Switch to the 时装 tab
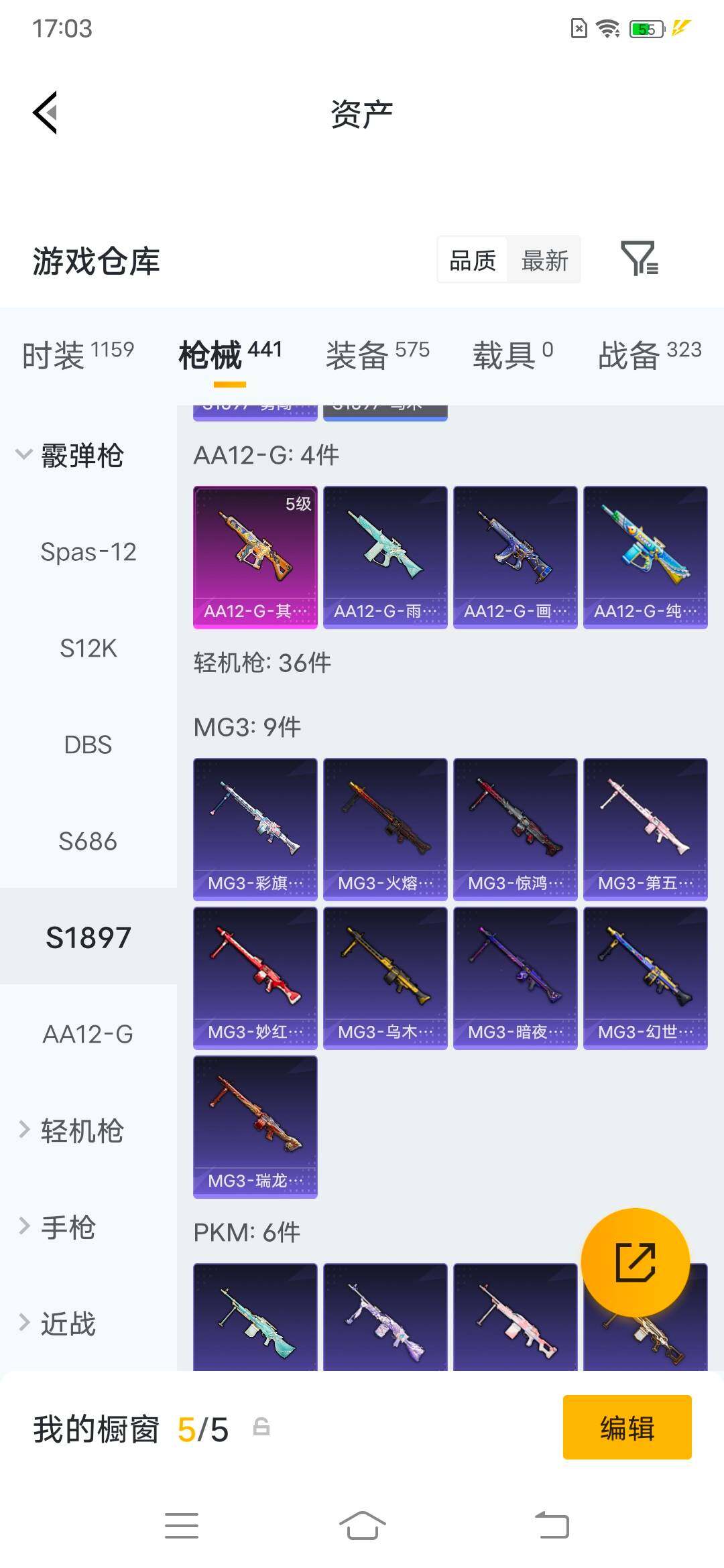The width and height of the screenshot is (724, 1568). coord(78,354)
